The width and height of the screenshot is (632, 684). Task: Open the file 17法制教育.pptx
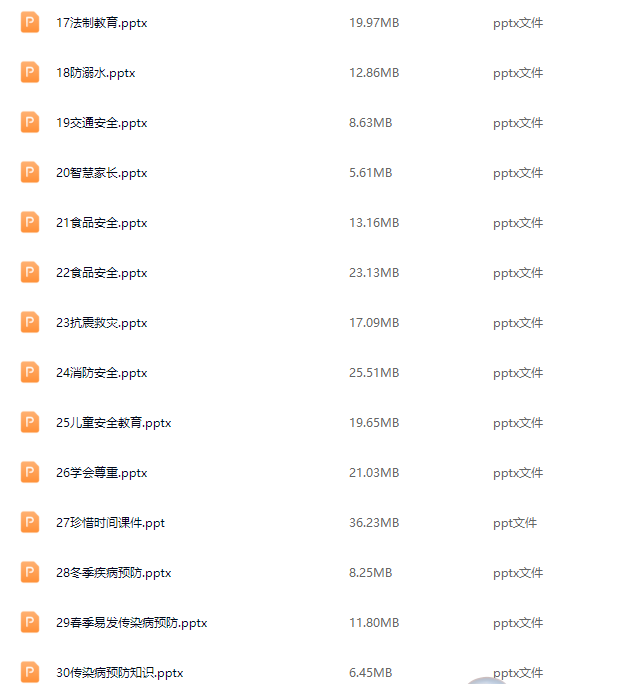pyautogui.click(x=101, y=22)
